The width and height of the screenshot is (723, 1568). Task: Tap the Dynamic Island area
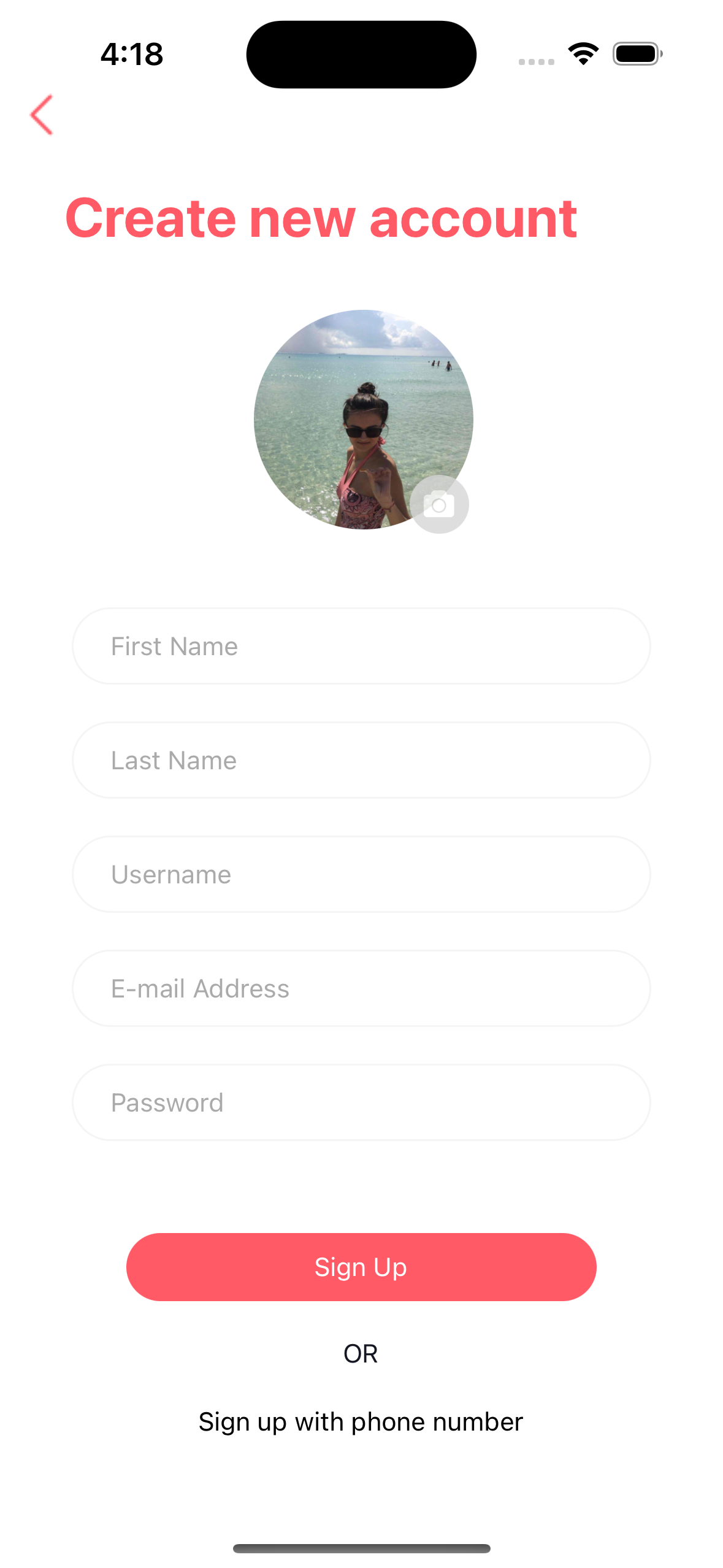[361, 54]
